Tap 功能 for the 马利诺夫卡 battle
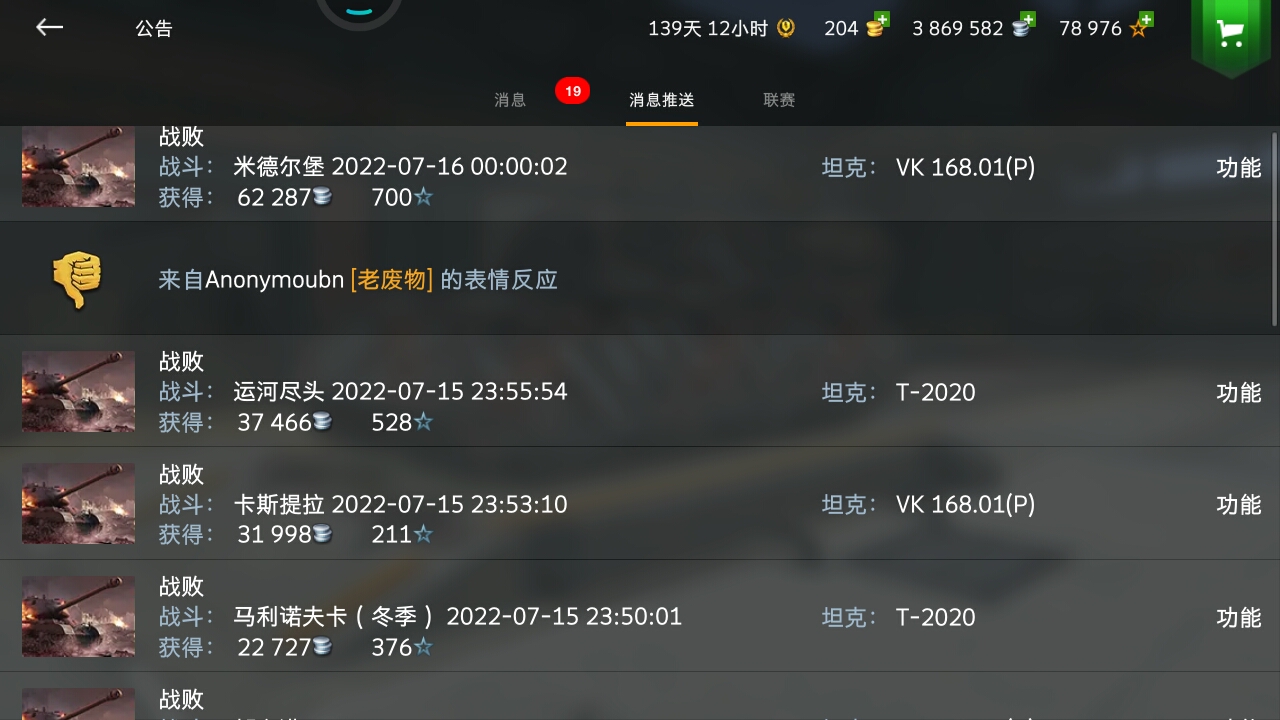Screen dimensions: 1280x720 (x=1238, y=618)
